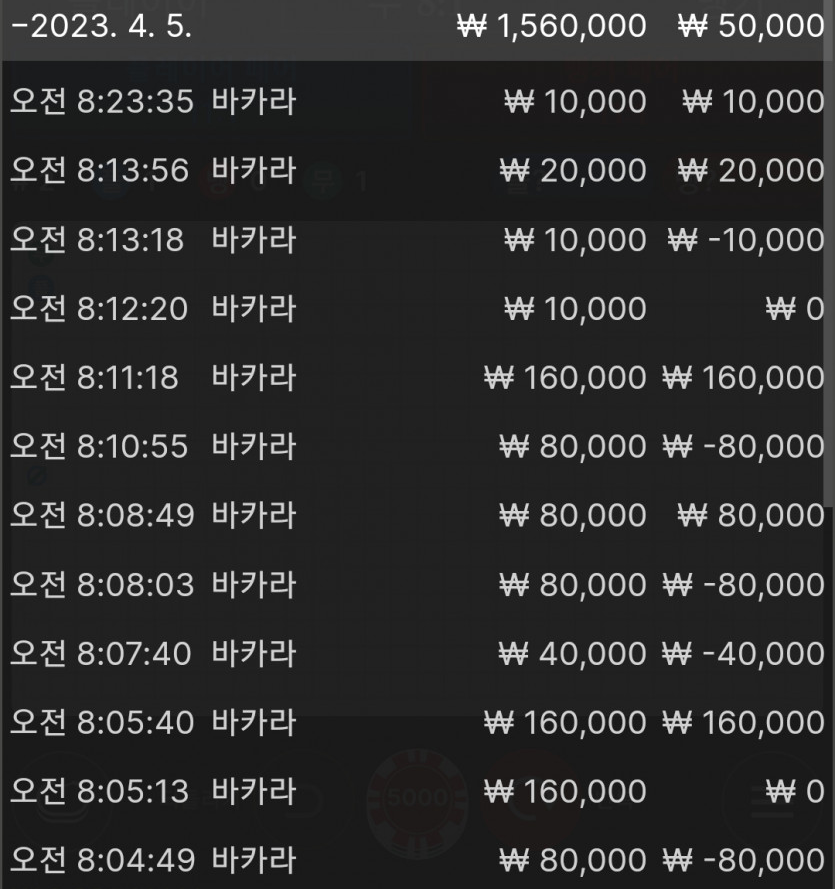Open the 오전 8:13:56 바카라 record
The width and height of the screenshot is (836, 889).
coord(417,171)
